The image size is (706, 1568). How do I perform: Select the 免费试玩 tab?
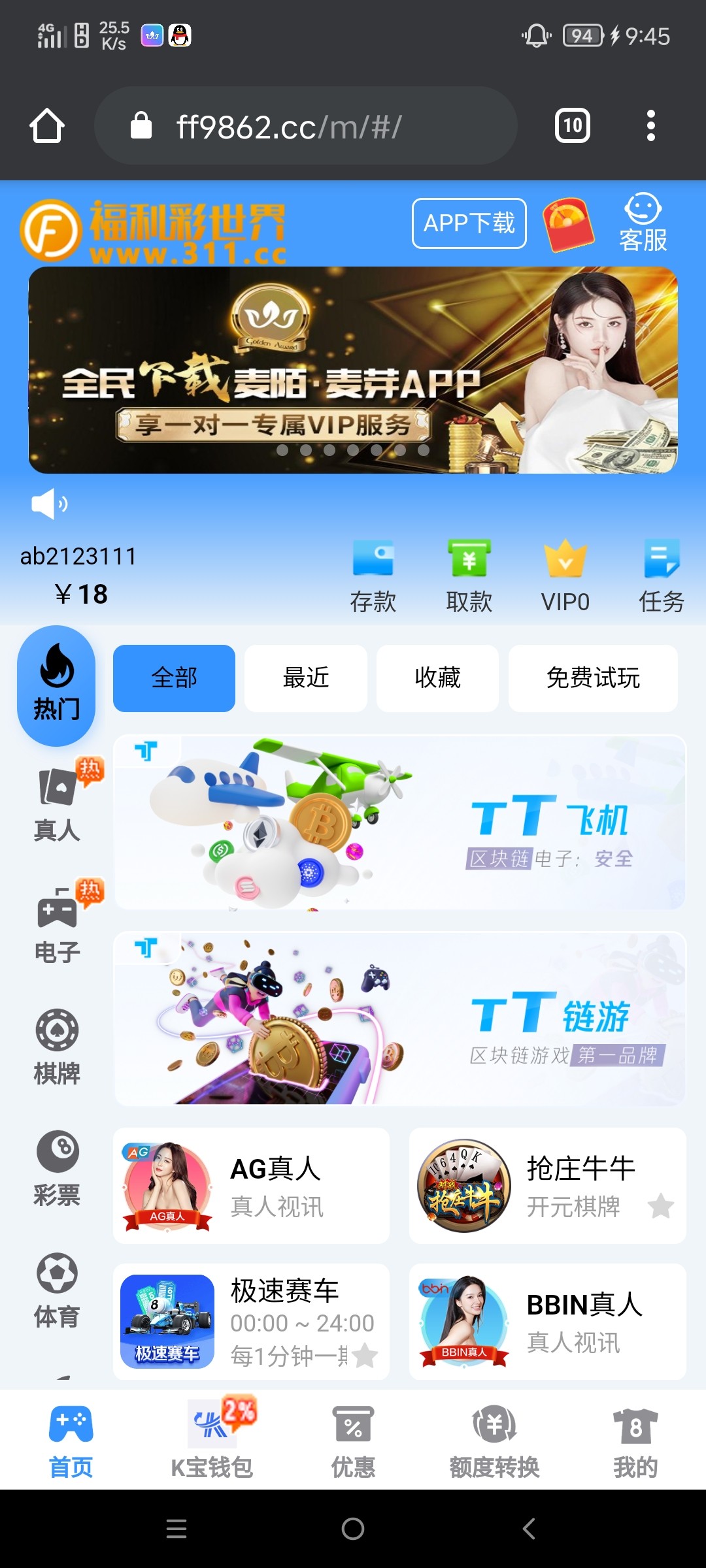click(x=593, y=678)
